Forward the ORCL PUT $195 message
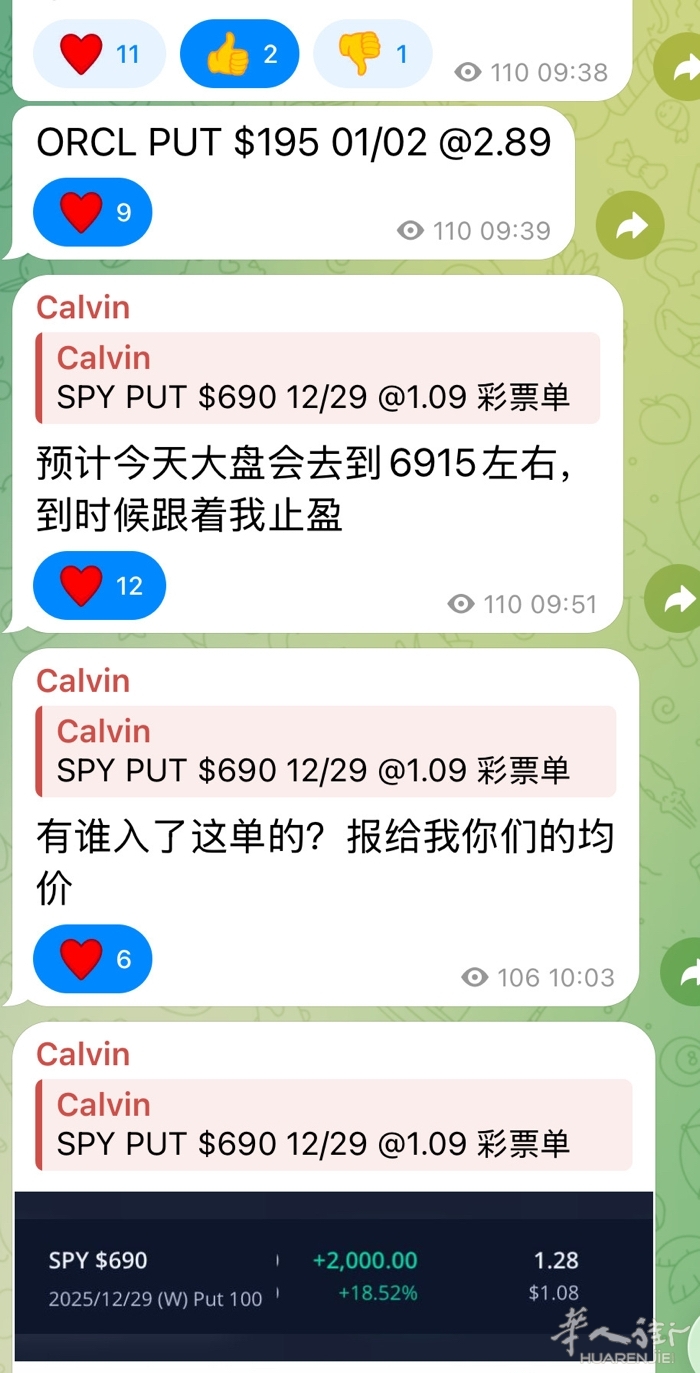Image resolution: width=700 pixels, height=1373 pixels. (x=630, y=228)
